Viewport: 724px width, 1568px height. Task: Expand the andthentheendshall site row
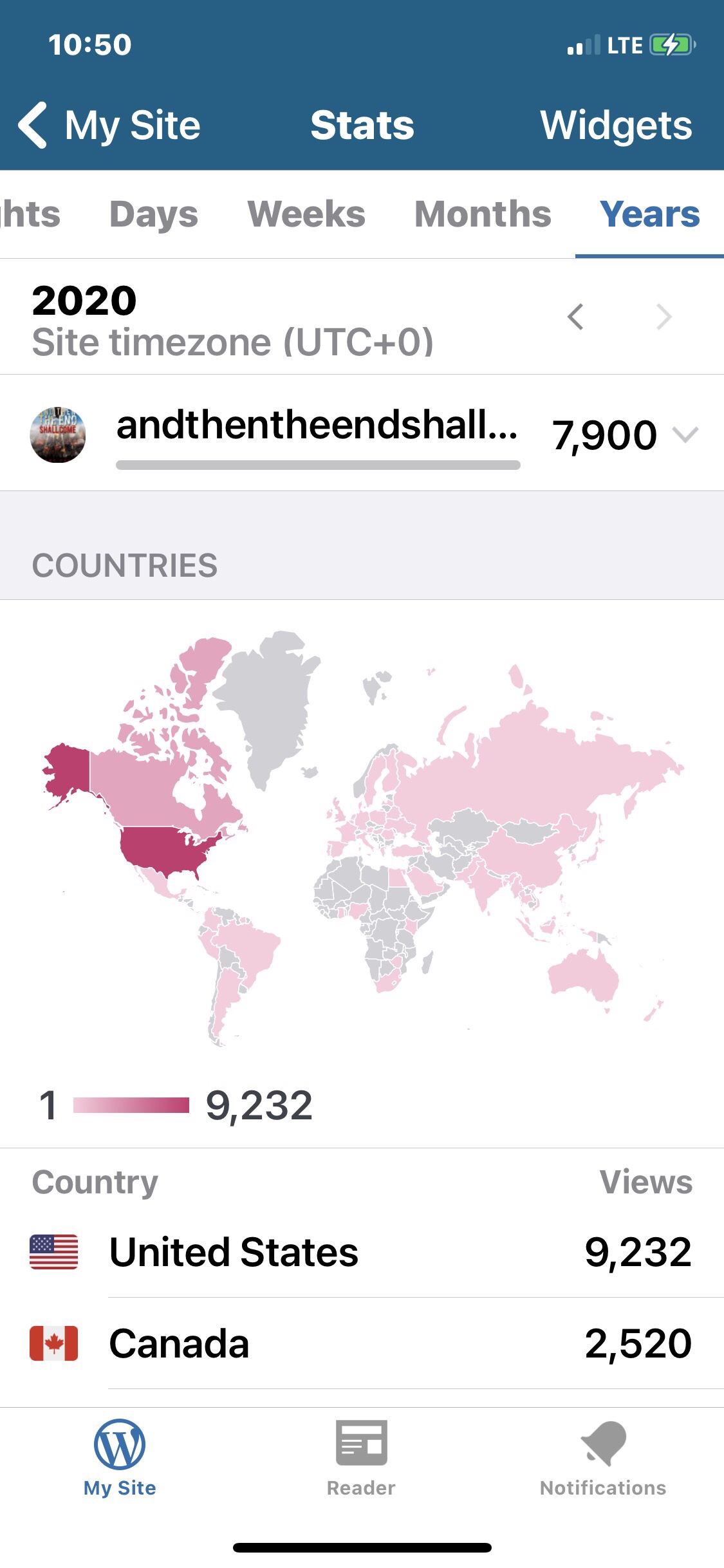coord(685,434)
